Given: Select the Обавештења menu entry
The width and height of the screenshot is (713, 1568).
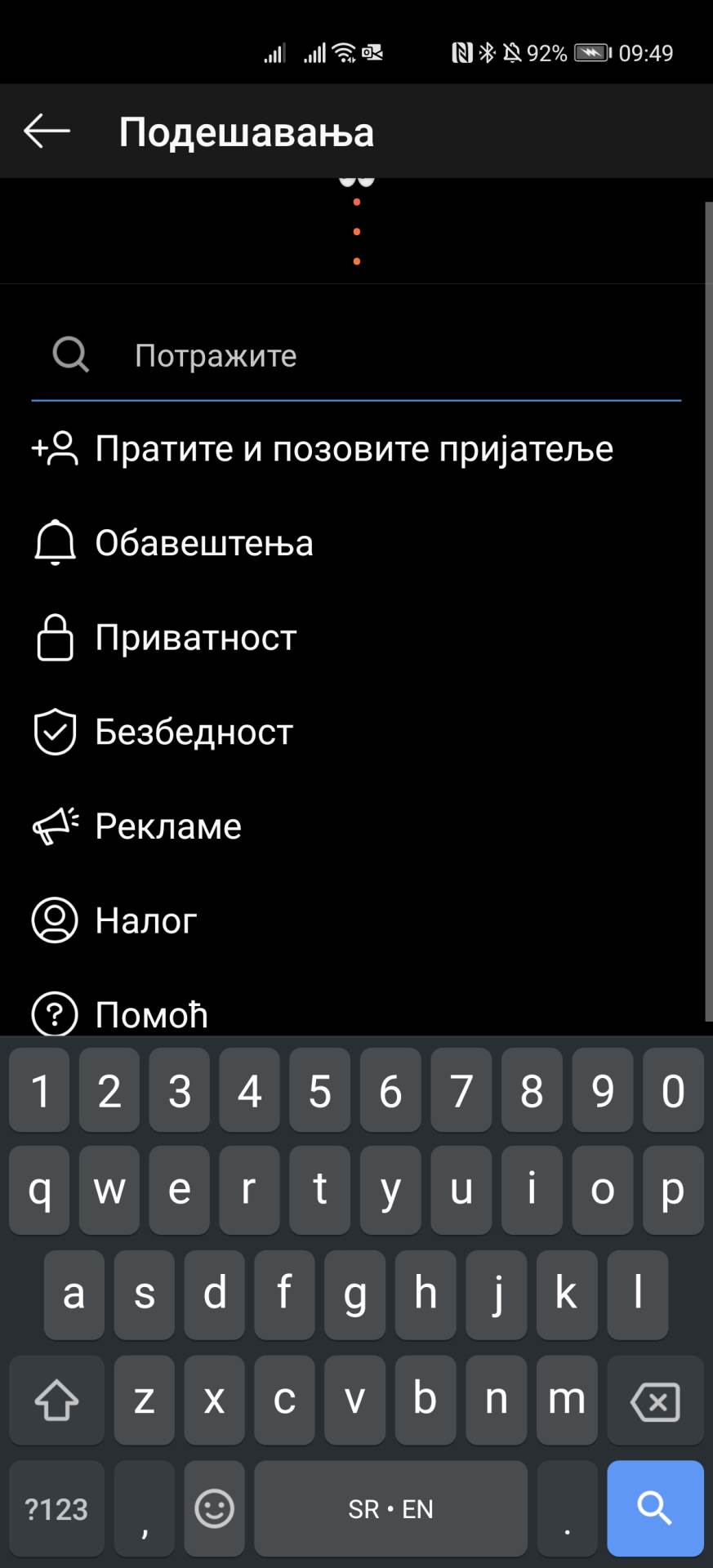Looking at the screenshot, I should [204, 542].
